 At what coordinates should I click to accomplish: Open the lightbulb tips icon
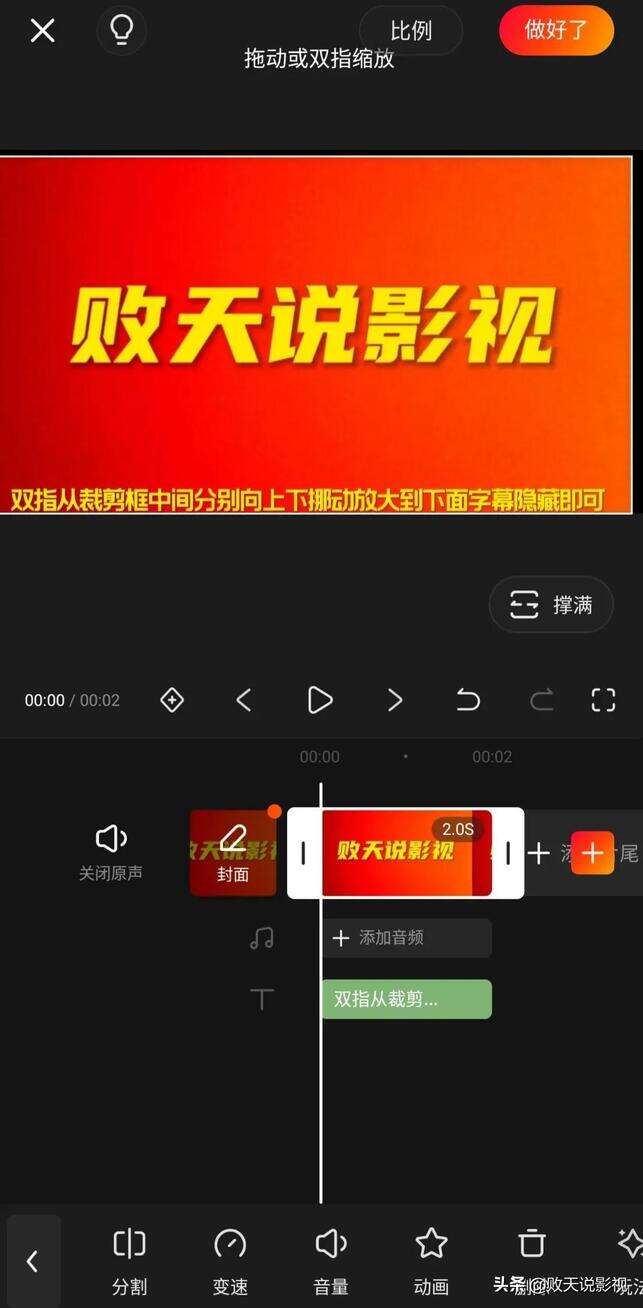pos(121,30)
